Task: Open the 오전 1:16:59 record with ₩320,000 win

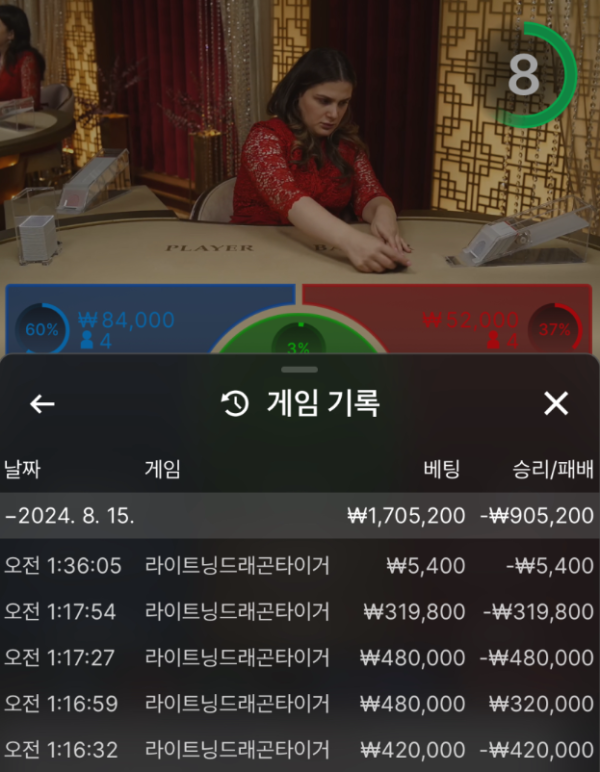Action: click(x=299, y=704)
